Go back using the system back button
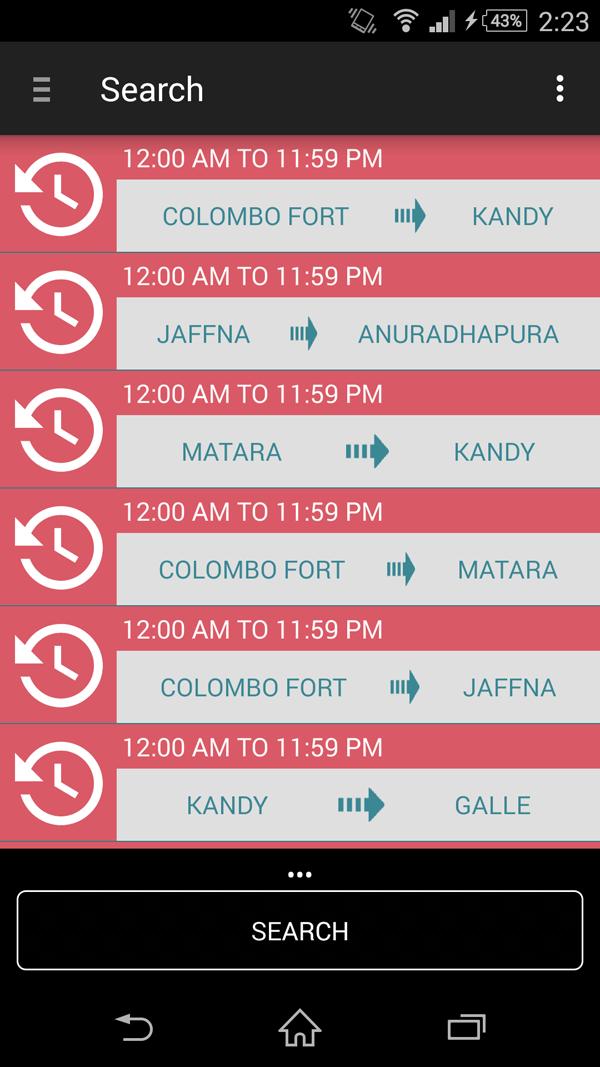This screenshot has width=600, height=1067. click(134, 1027)
